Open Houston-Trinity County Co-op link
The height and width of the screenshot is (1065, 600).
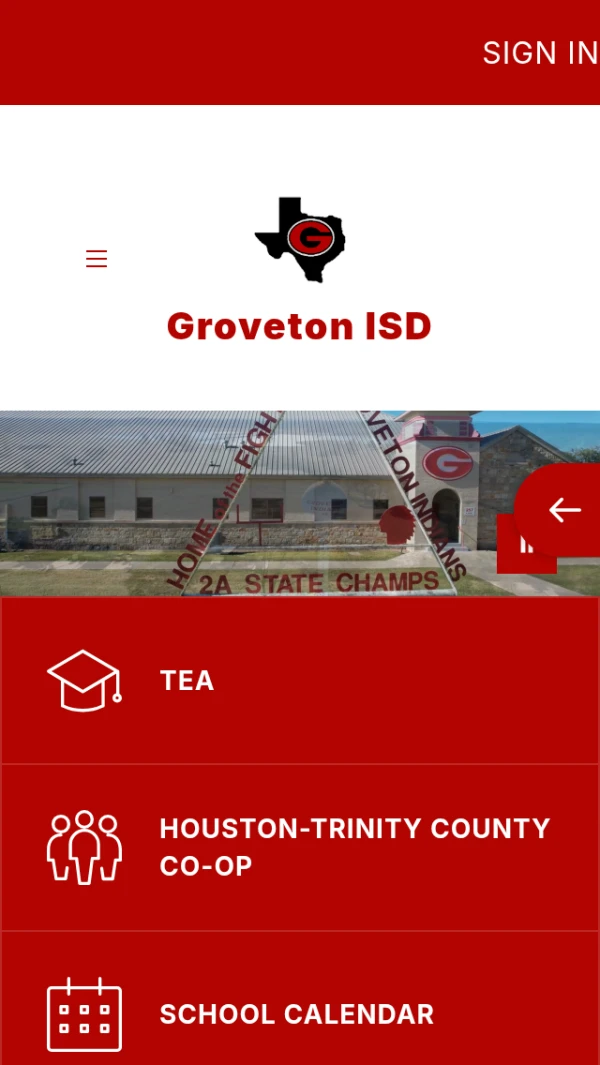(x=354, y=847)
